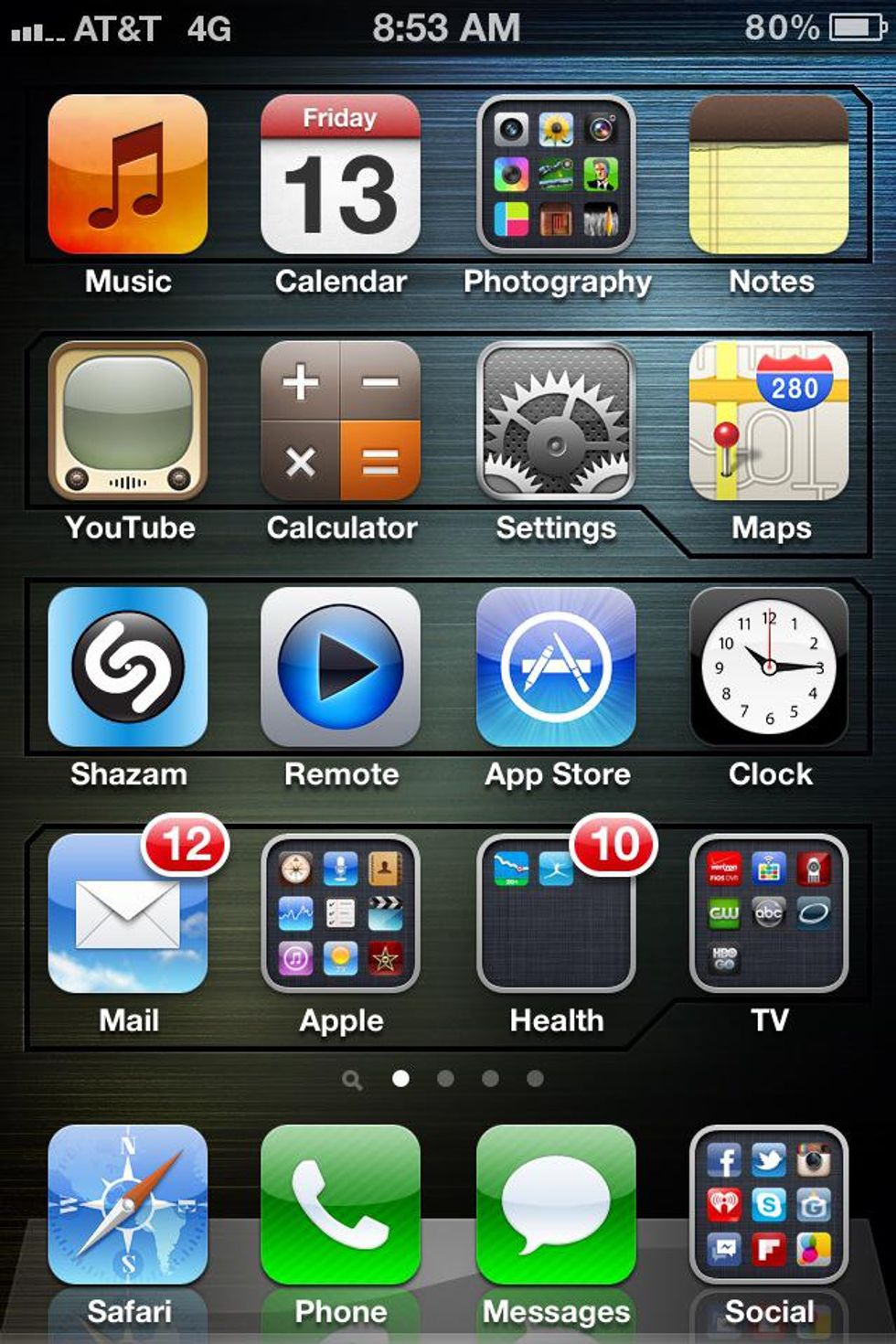
Task: Open Shazam
Action: (128, 667)
